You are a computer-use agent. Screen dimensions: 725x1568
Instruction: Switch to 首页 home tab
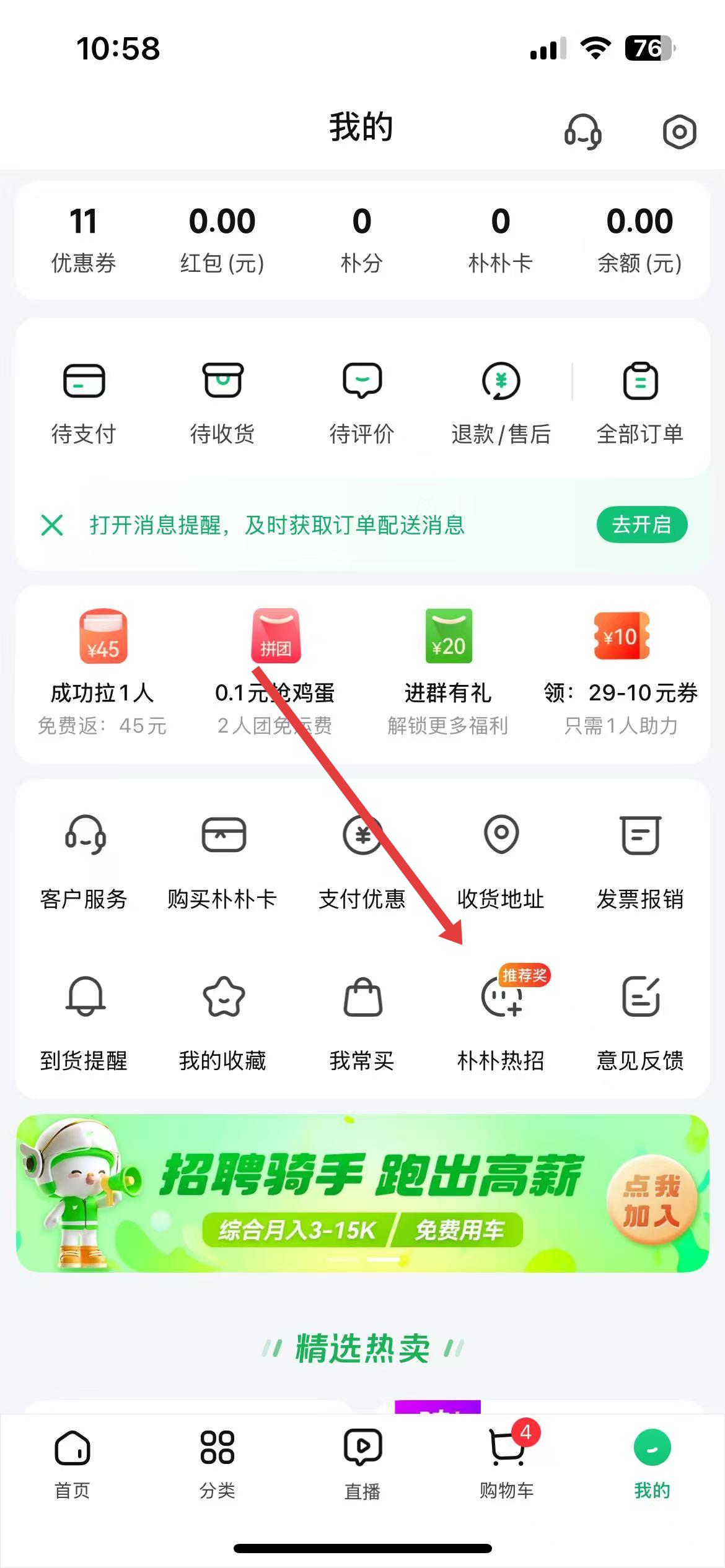72,1463
